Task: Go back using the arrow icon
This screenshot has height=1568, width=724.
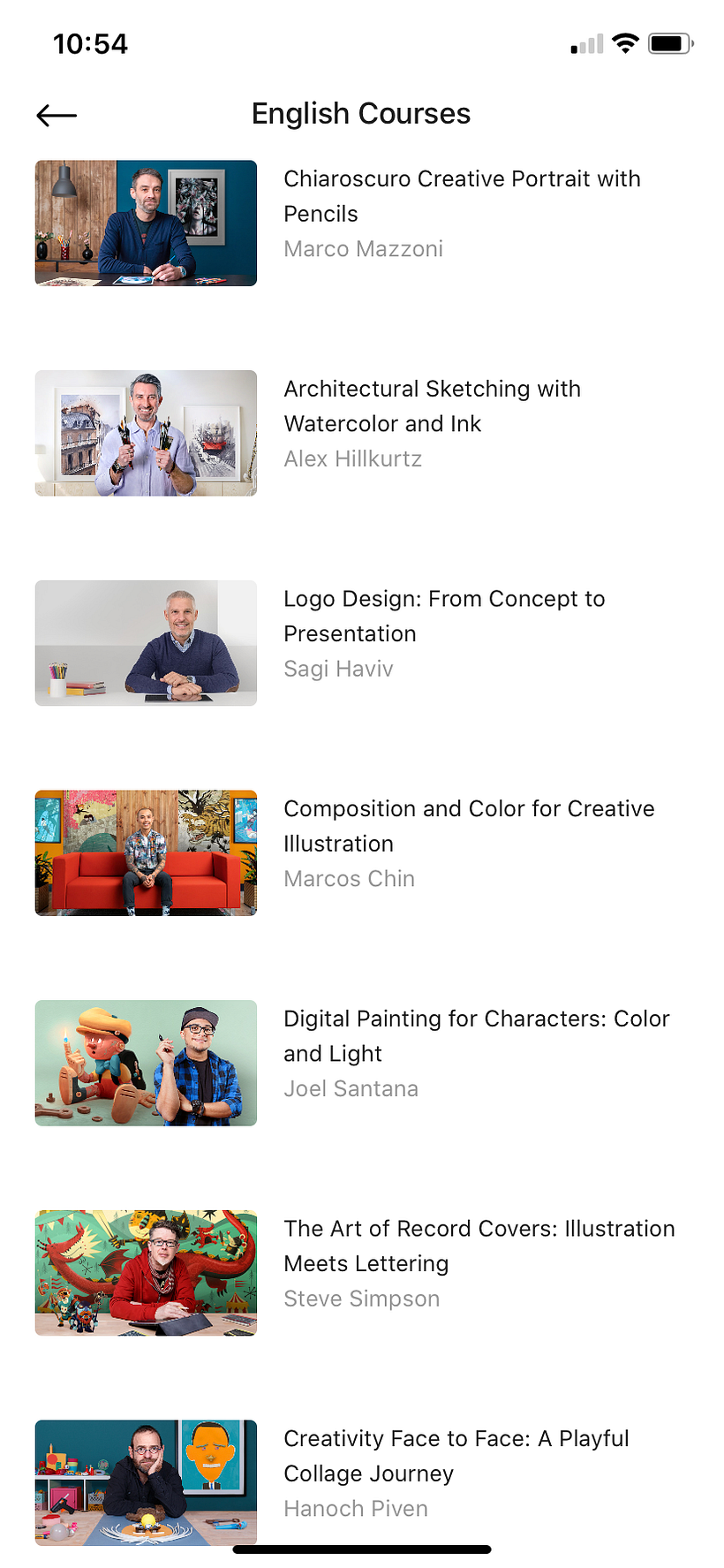Action: 57,116
